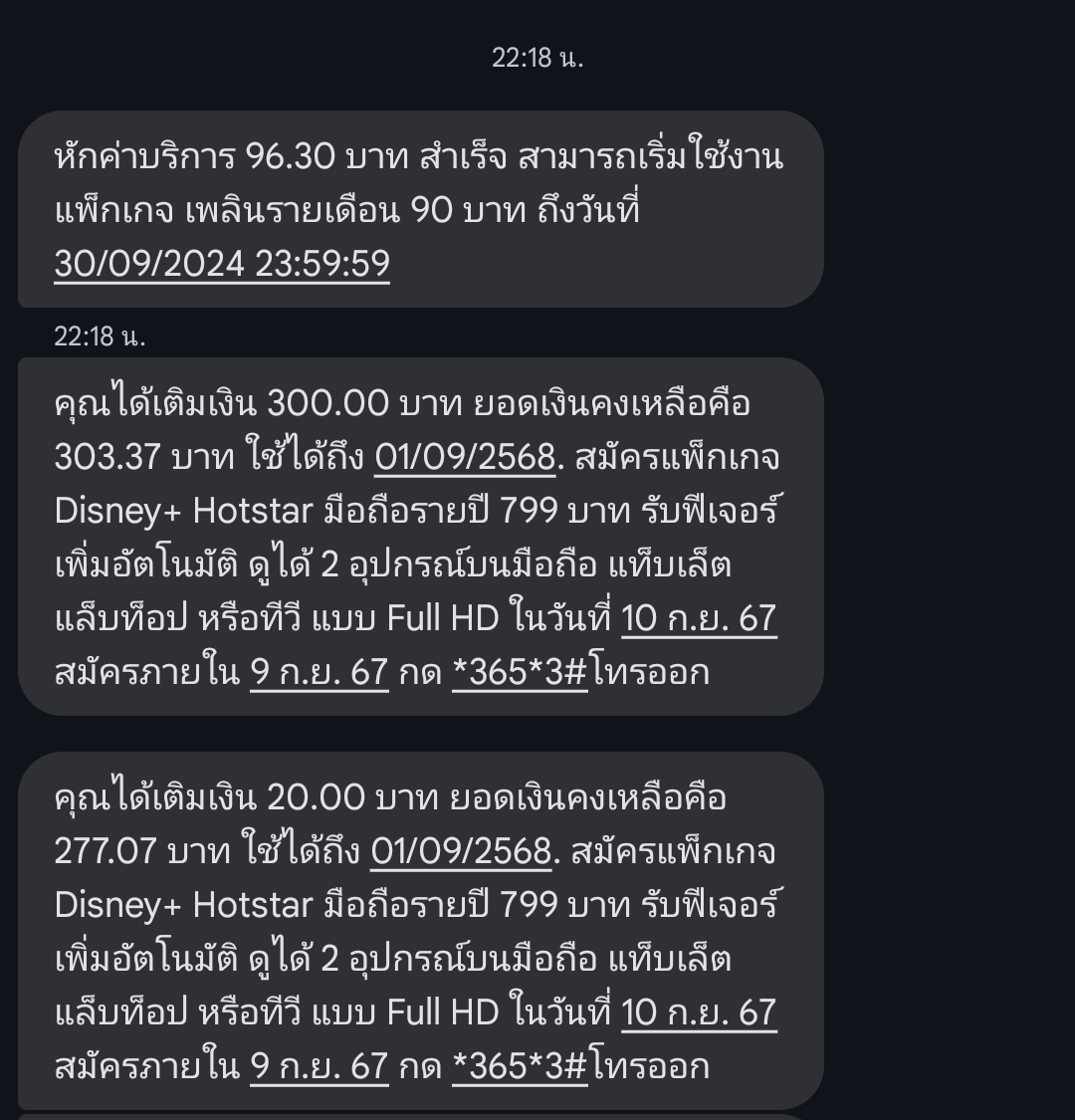
Task: Tap 9 ก.ย. 67 link in 20.00 baht message
Action: 320,1066
